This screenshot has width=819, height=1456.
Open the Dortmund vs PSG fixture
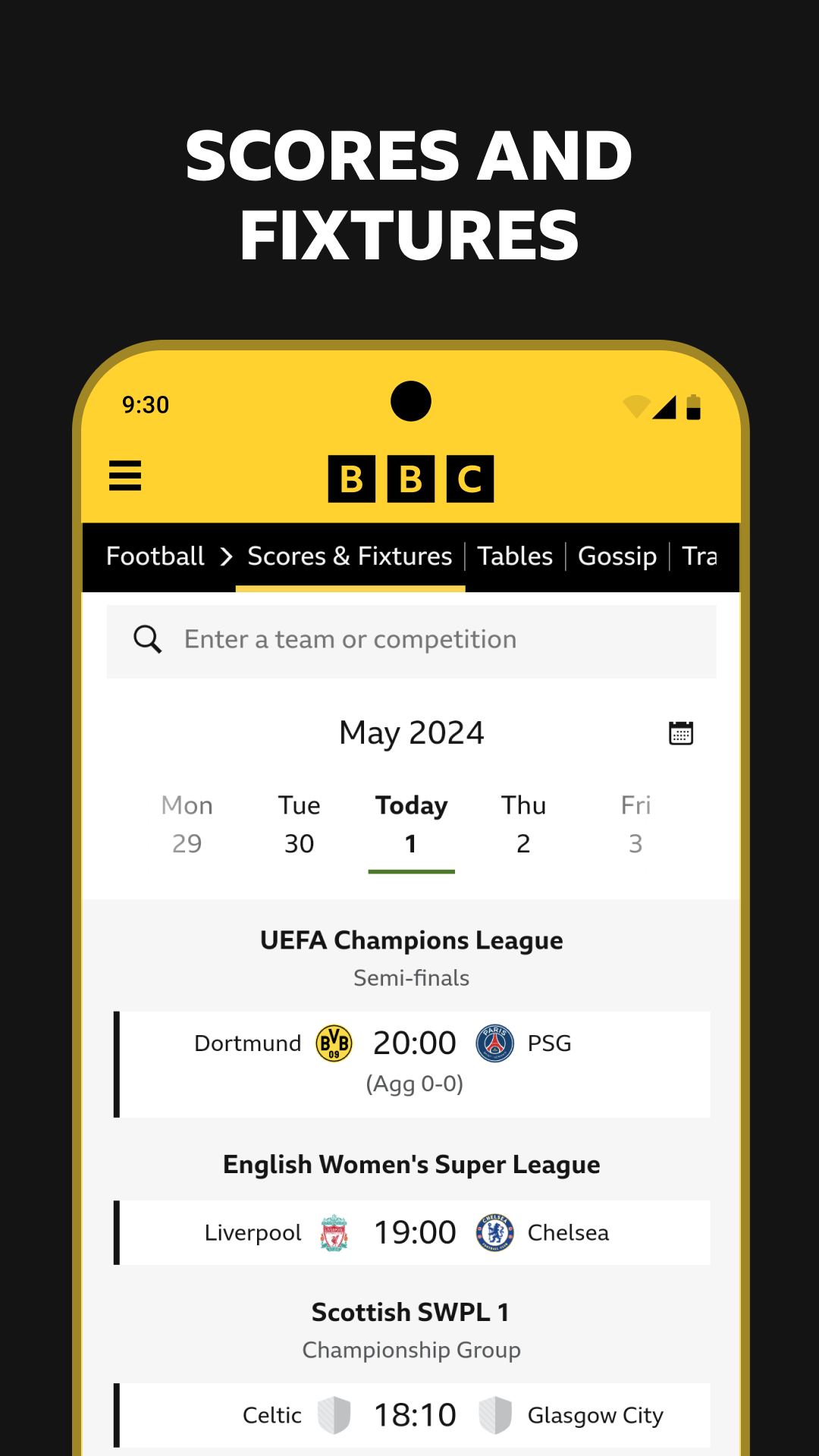[413, 1062]
